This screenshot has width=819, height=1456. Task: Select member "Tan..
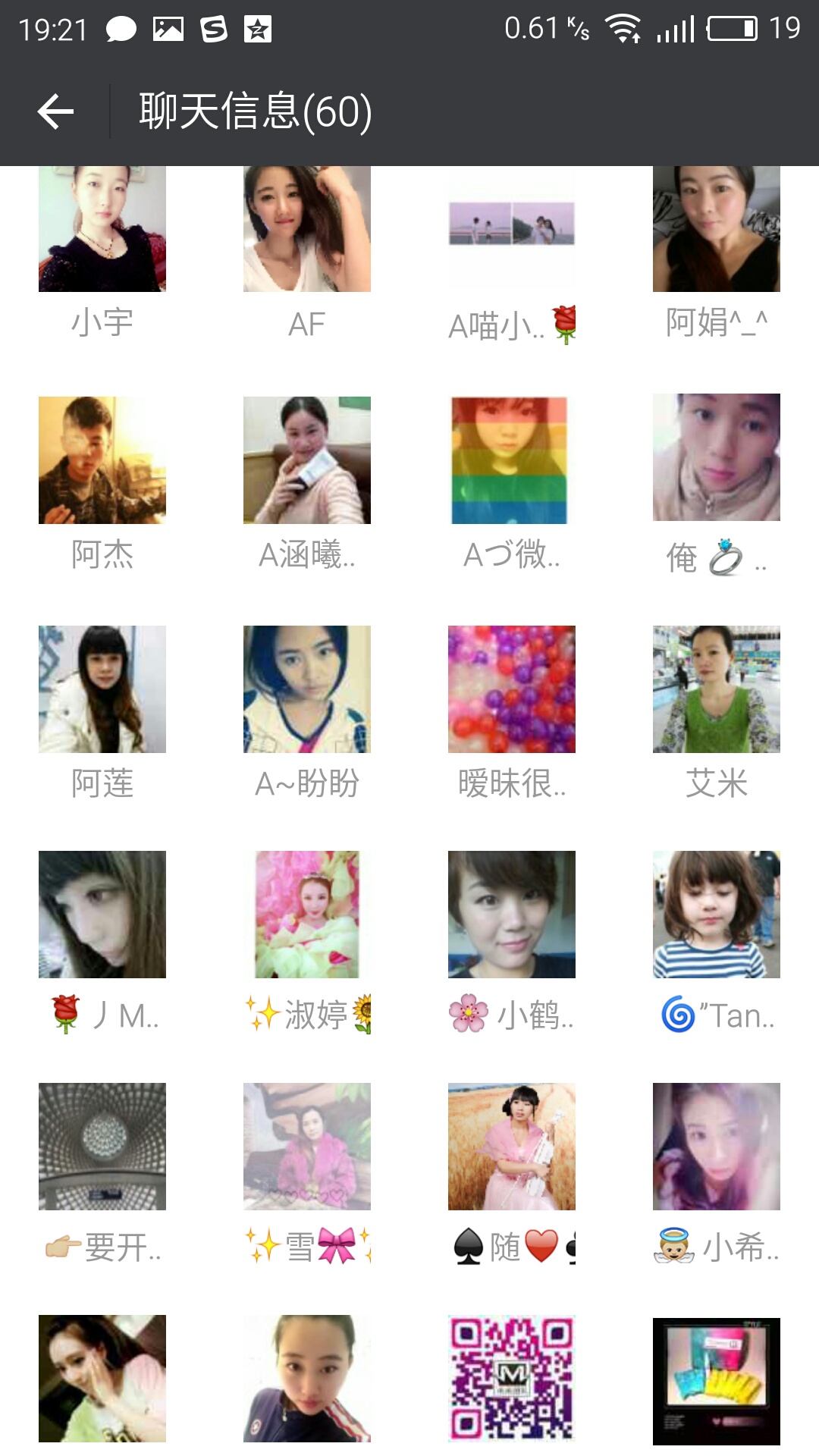pos(717,915)
